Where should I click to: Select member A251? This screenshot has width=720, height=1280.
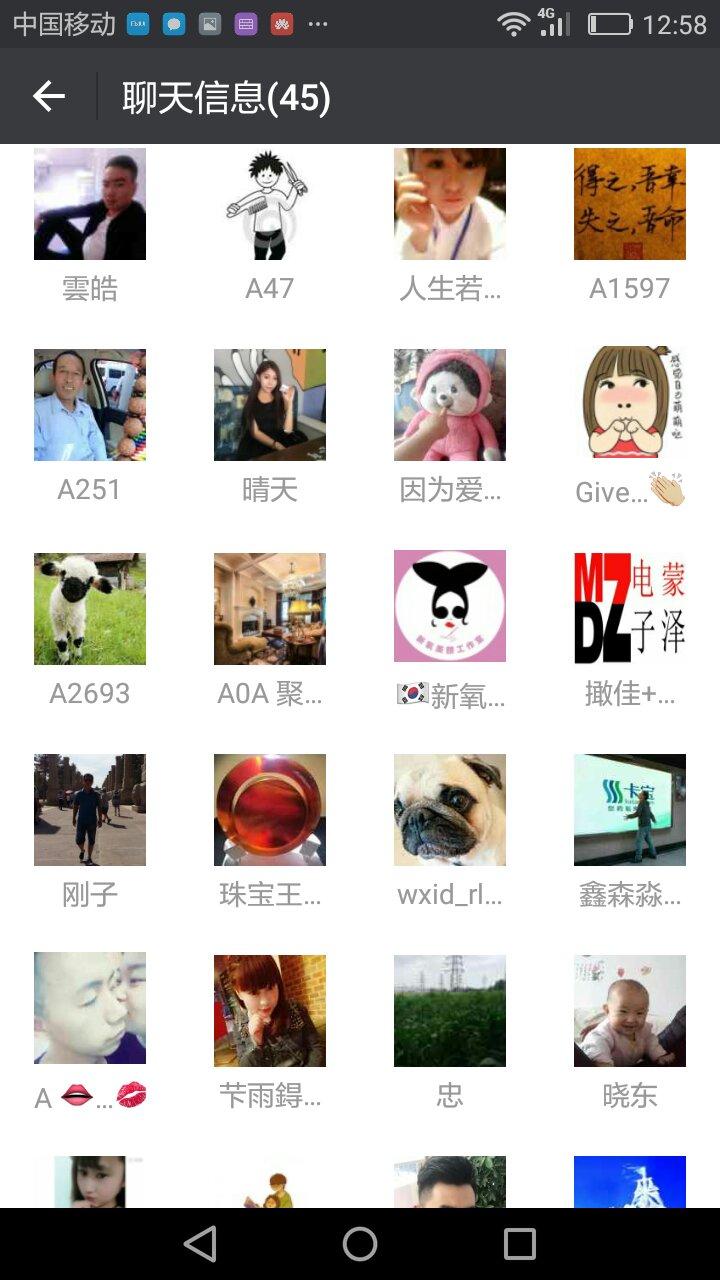pos(90,405)
